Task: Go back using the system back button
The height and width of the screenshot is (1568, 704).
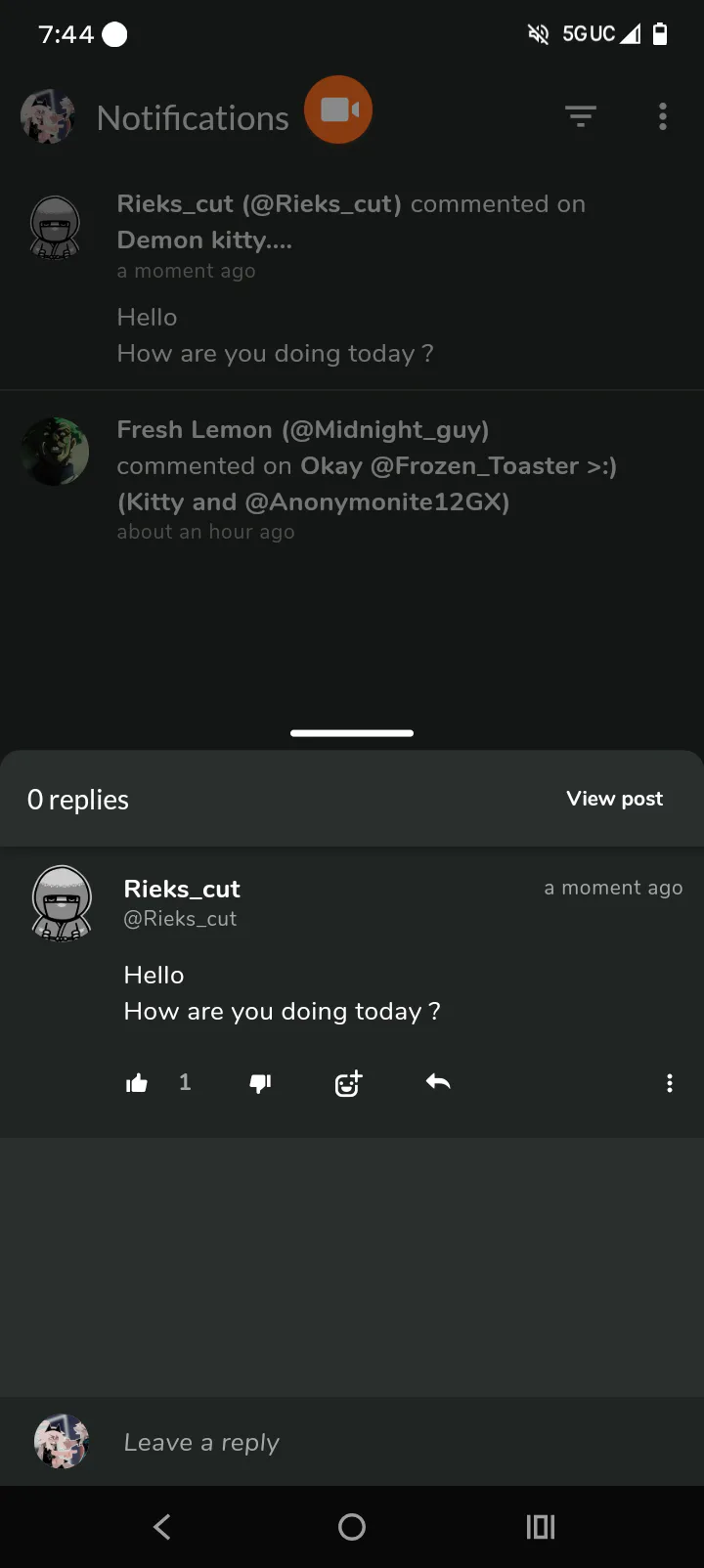Action: [x=162, y=1527]
